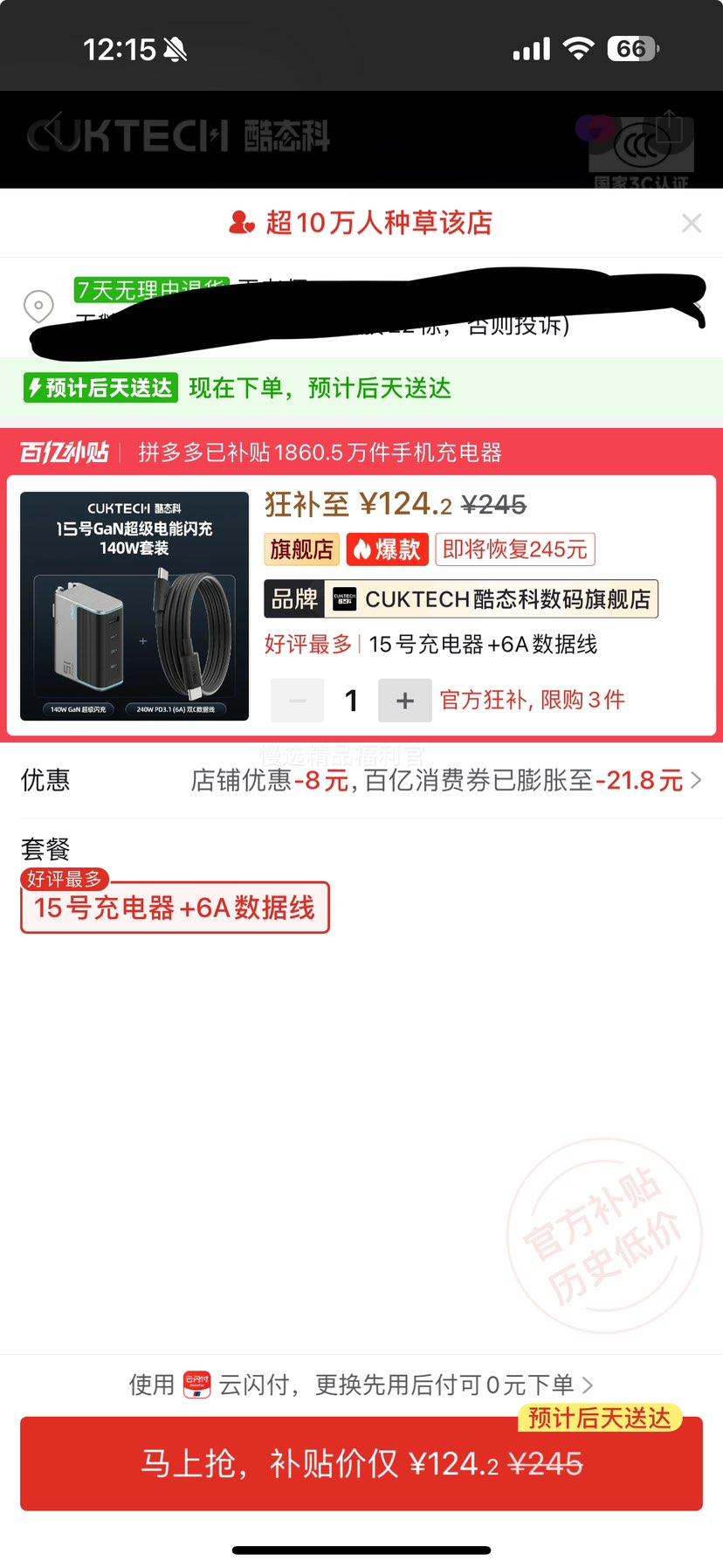Click the flame icon on the 爆款 badge
The height and width of the screenshot is (1568, 723).
click(x=361, y=549)
